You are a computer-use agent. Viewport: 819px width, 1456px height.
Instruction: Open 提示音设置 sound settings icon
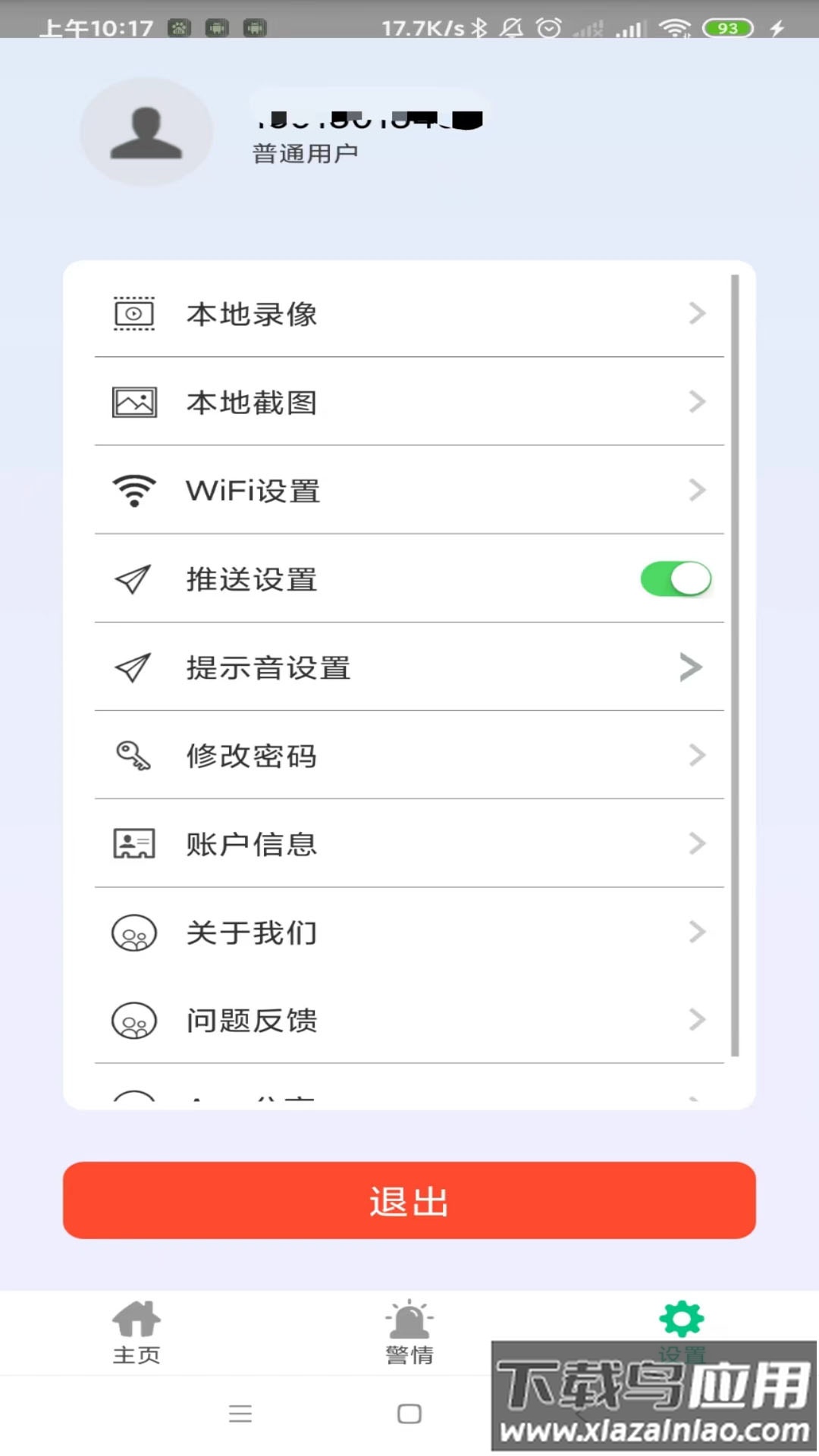[x=133, y=667]
